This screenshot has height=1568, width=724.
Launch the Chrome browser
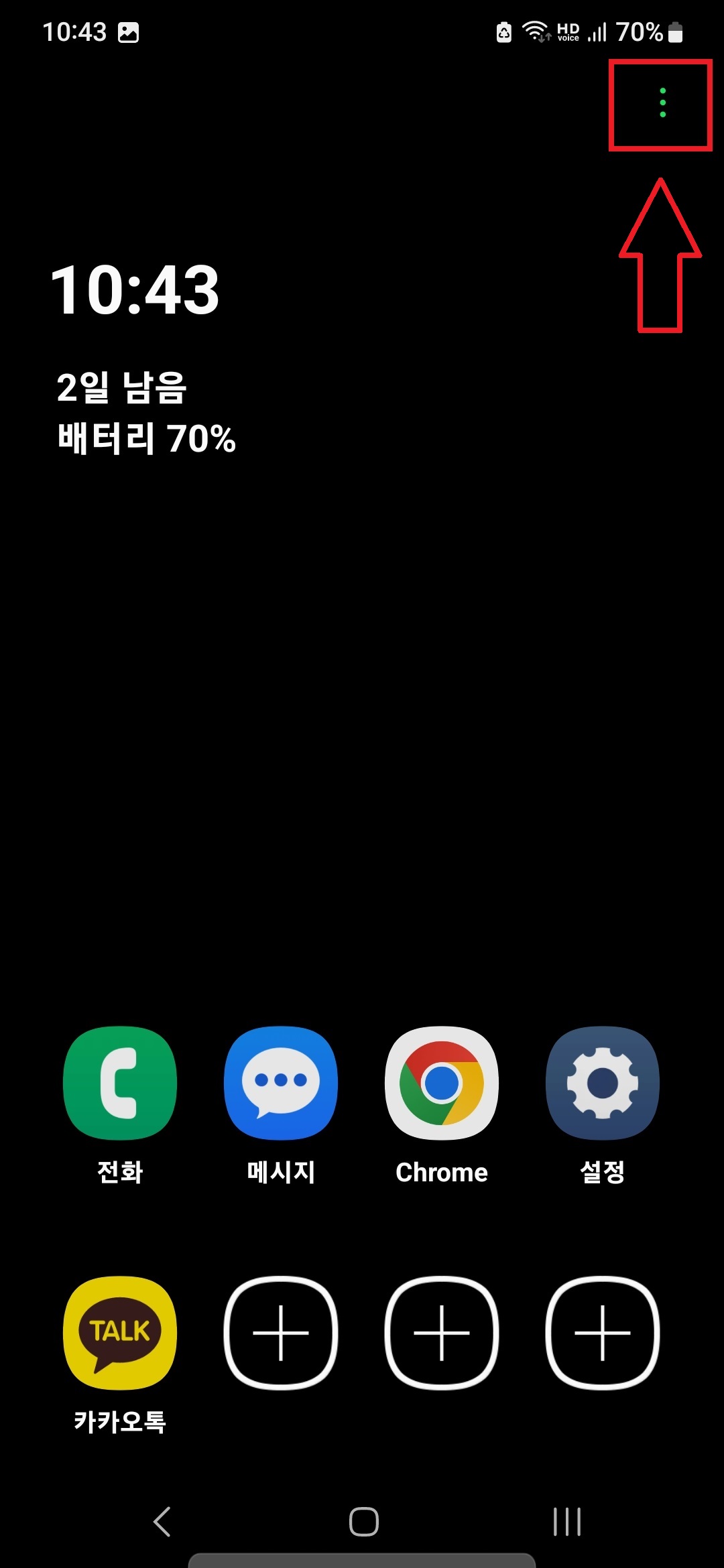click(x=441, y=1082)
